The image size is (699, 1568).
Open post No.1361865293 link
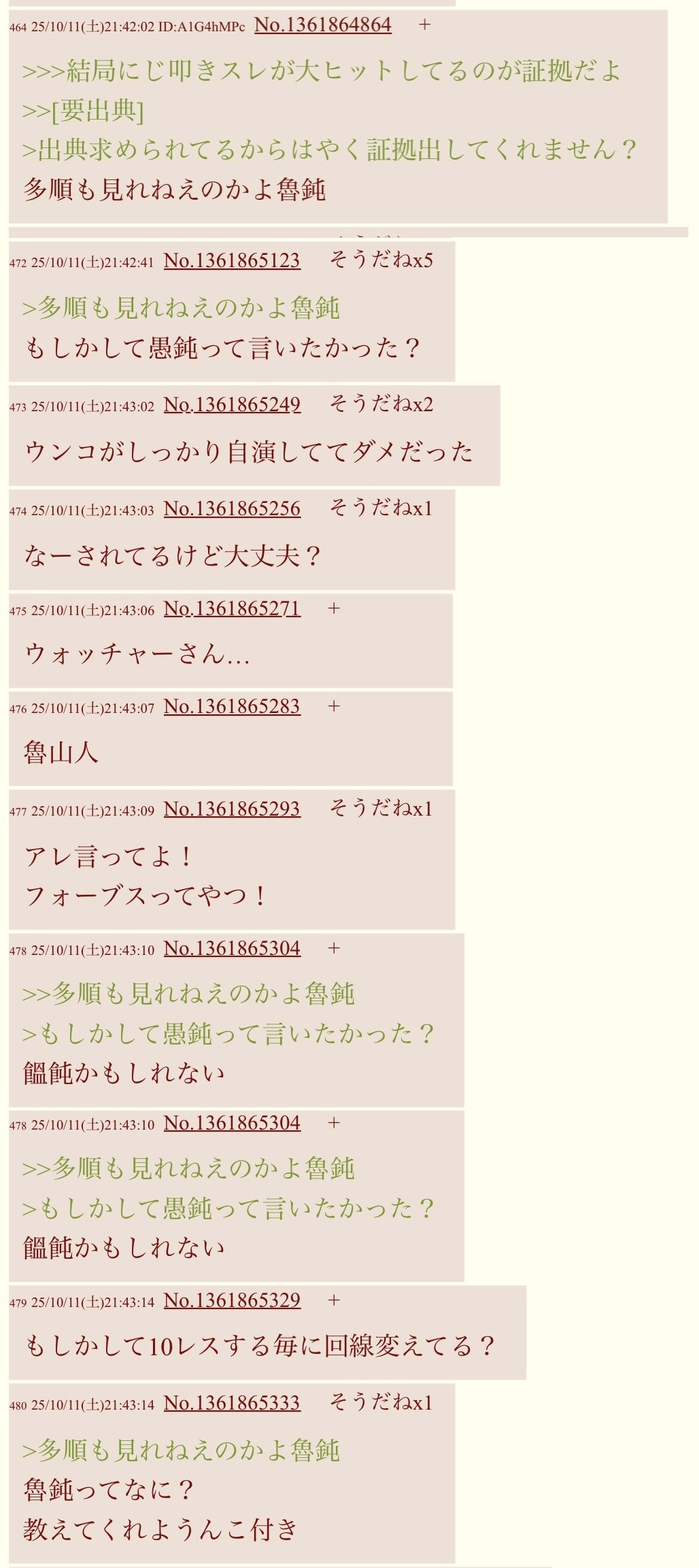pos(231,809)
